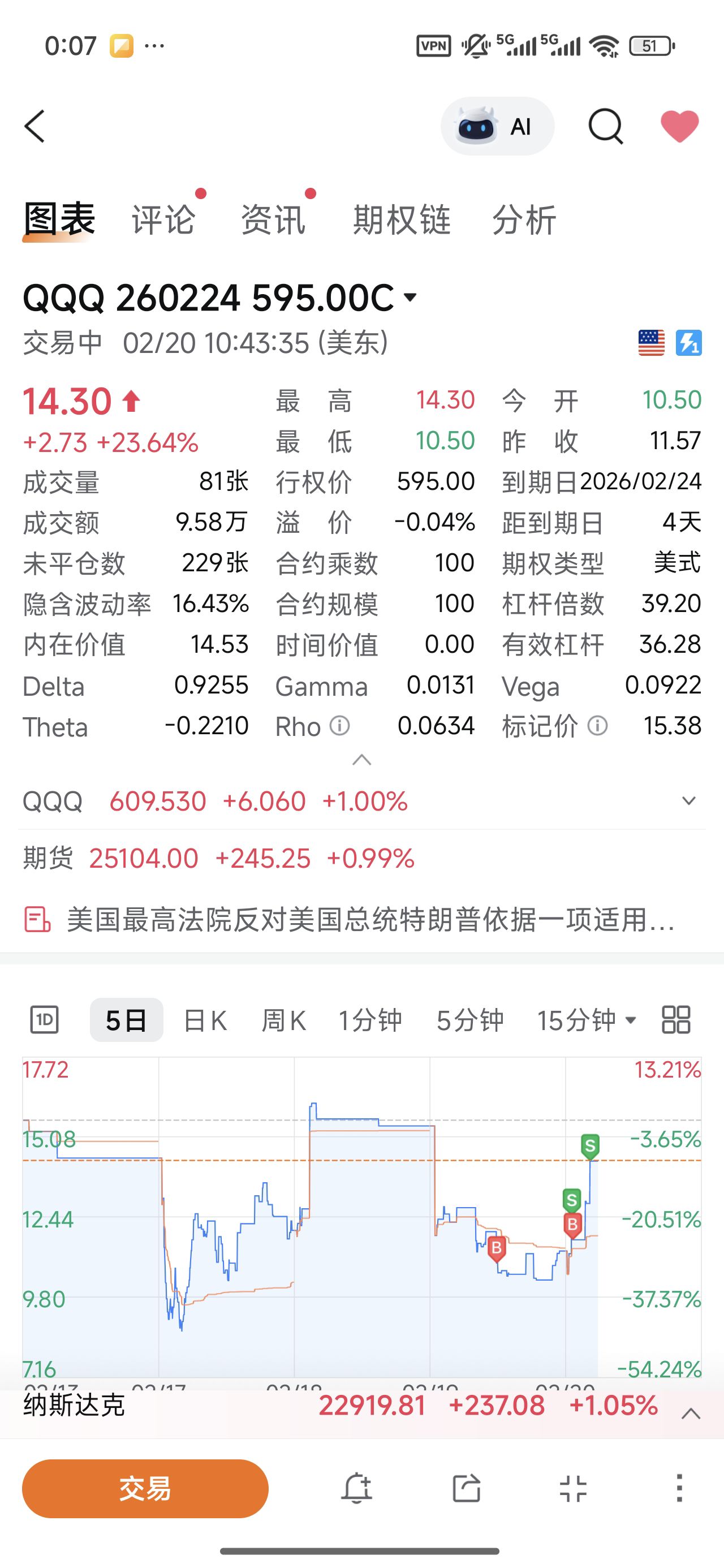The width and height of the screenshot is (724, 1568).
Task: Remove this option from favorites
Action: pyautogui.click(x=679, y=127)
